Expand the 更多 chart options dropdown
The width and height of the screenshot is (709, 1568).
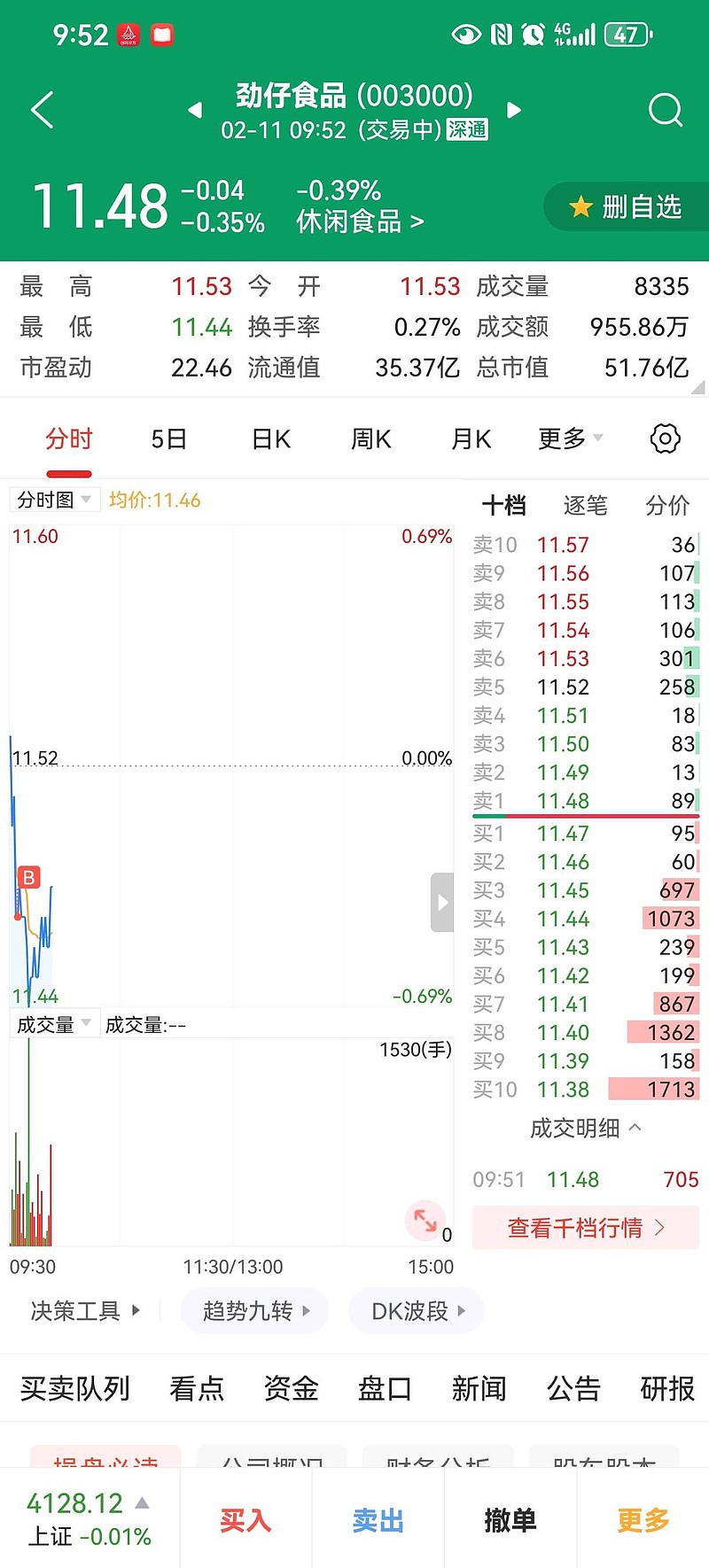(x=570, y=439)
